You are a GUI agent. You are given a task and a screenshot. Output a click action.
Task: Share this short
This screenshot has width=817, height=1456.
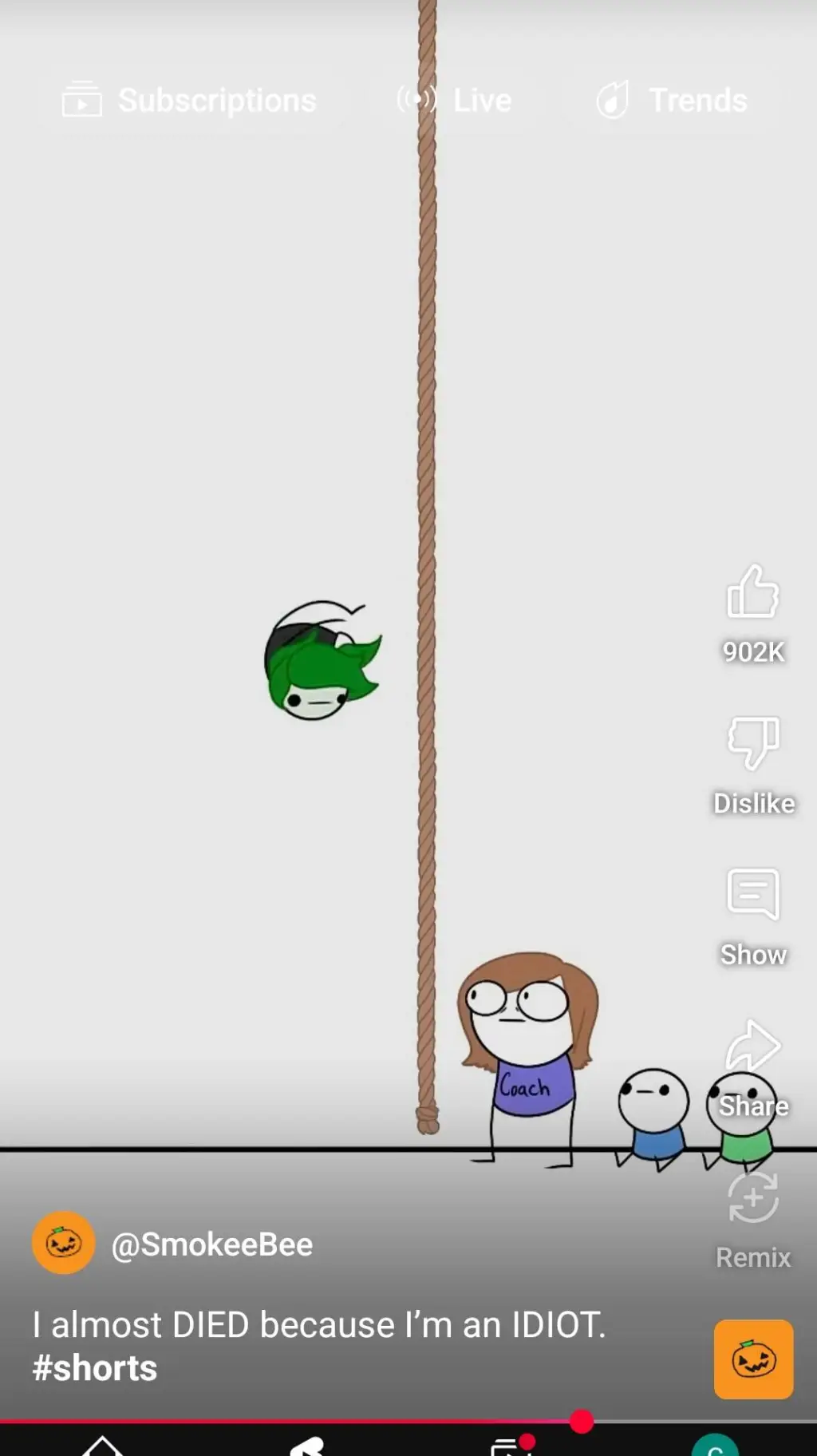click(753, 1046)
